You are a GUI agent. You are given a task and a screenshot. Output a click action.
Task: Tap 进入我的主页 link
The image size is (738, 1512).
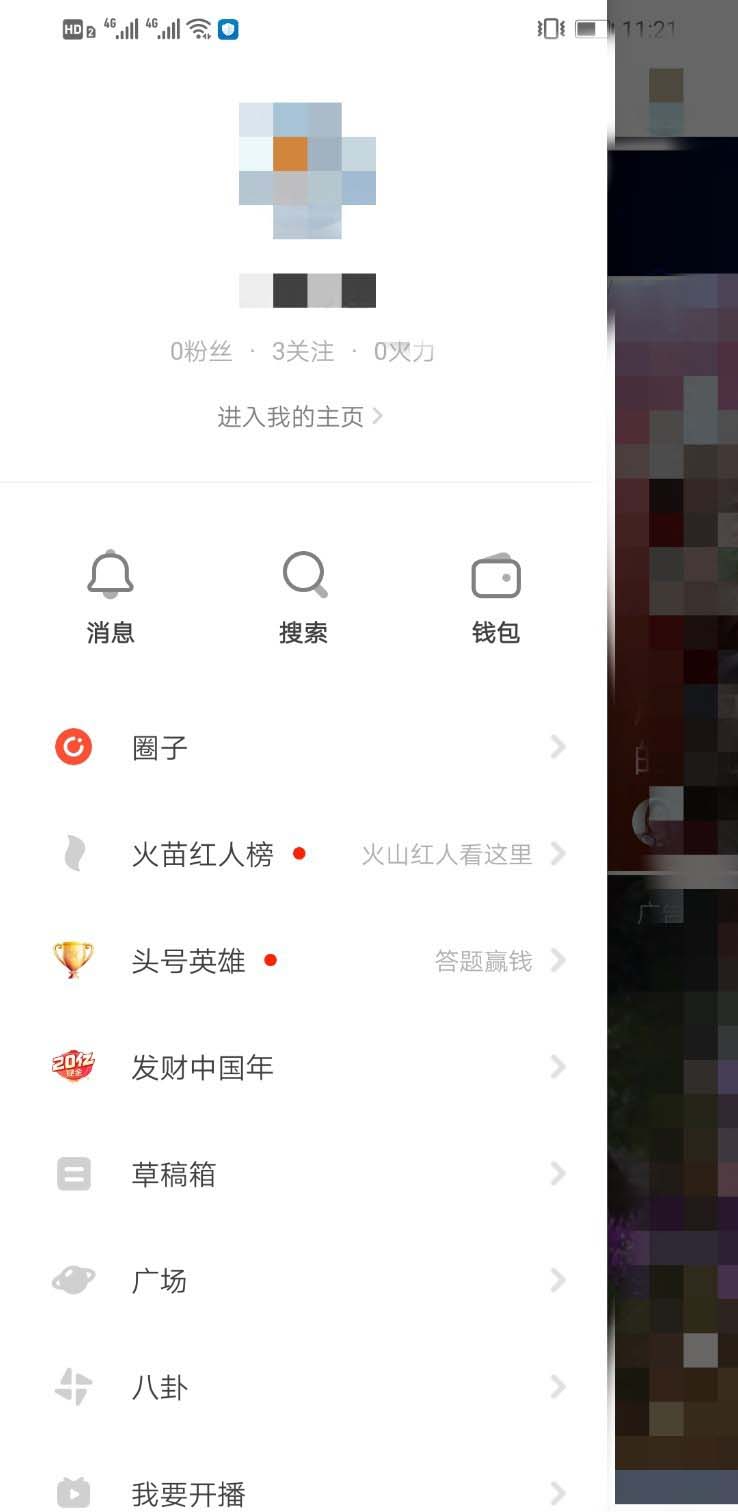(x=299, y=417)
